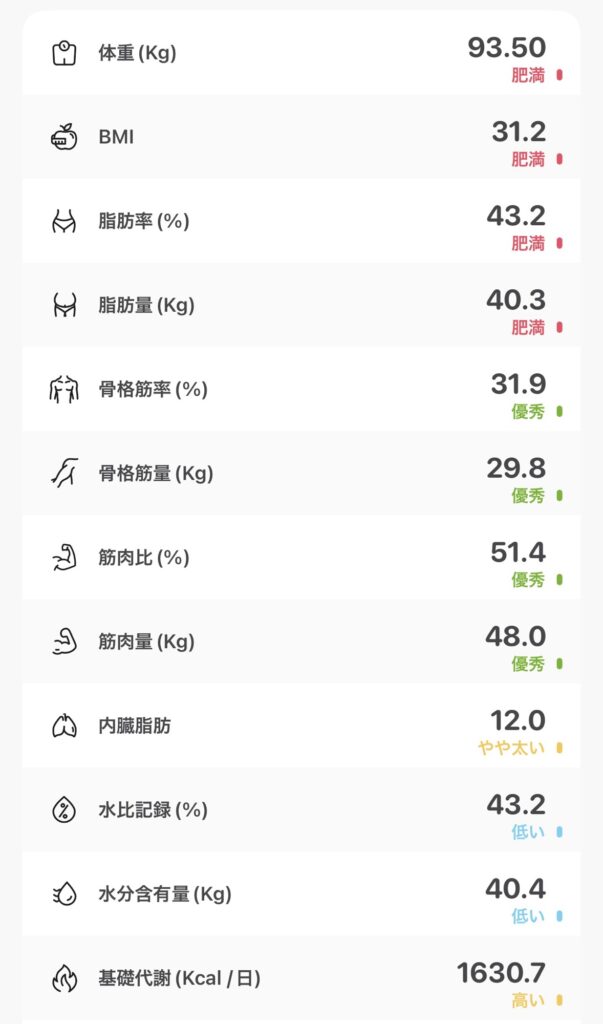Open 骨格筋率 (%) details
Image resolution: width=603 pixels, height=1024 pixels.
[x=300, y=390]
